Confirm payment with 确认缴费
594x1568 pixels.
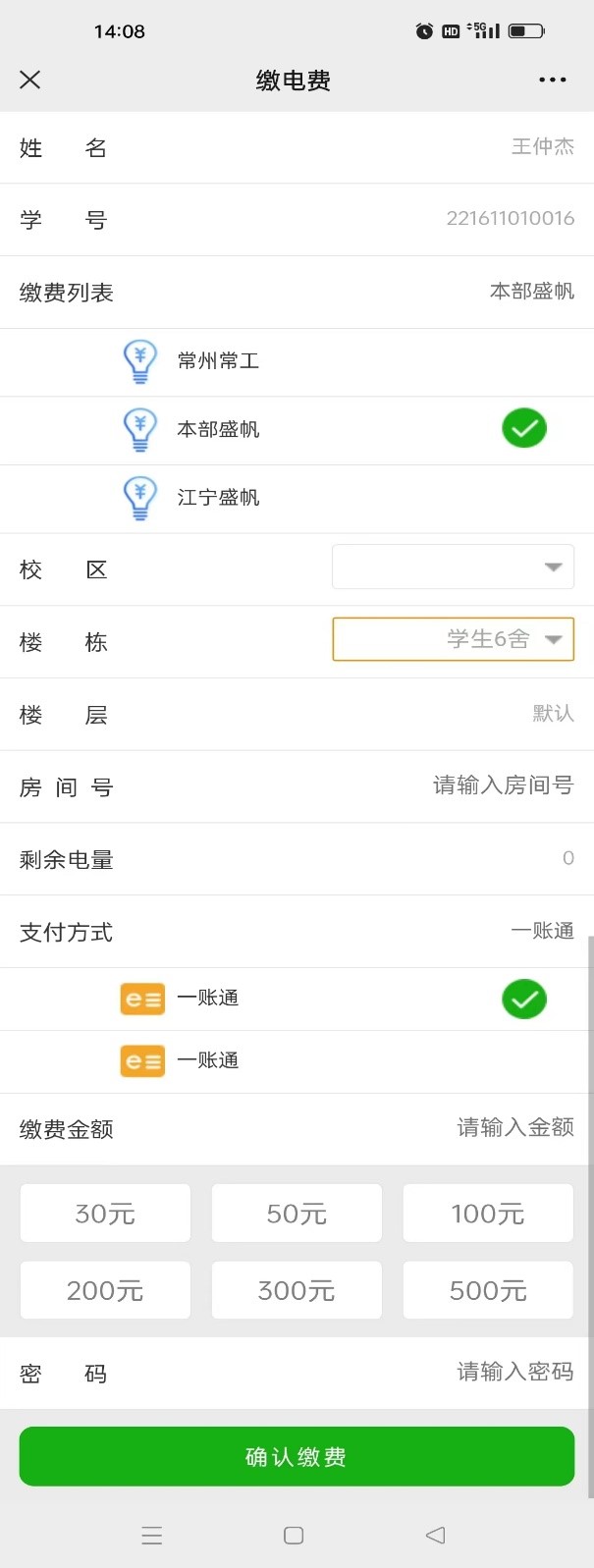click(297, 1456)
